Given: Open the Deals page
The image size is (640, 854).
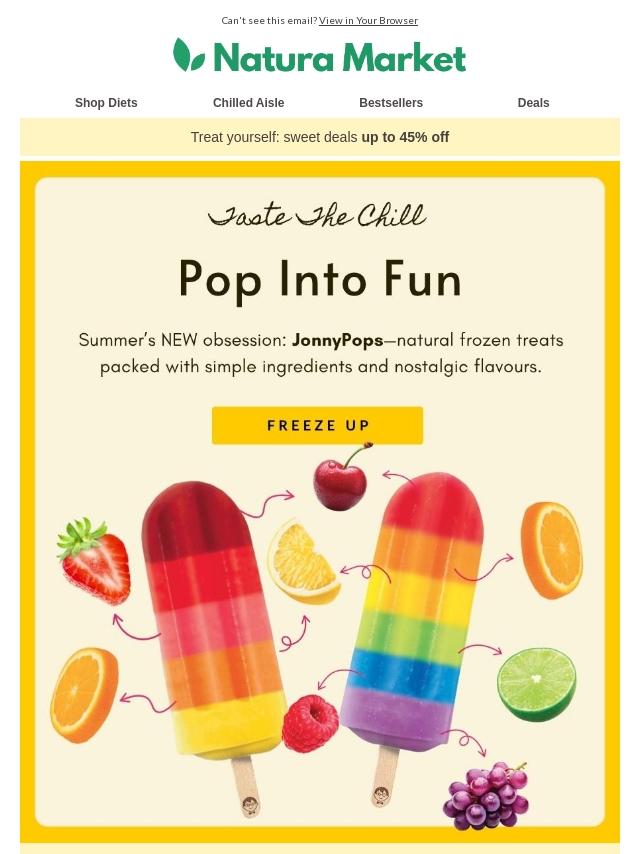Looking at the screenshot, I should [x=533, y=103].
